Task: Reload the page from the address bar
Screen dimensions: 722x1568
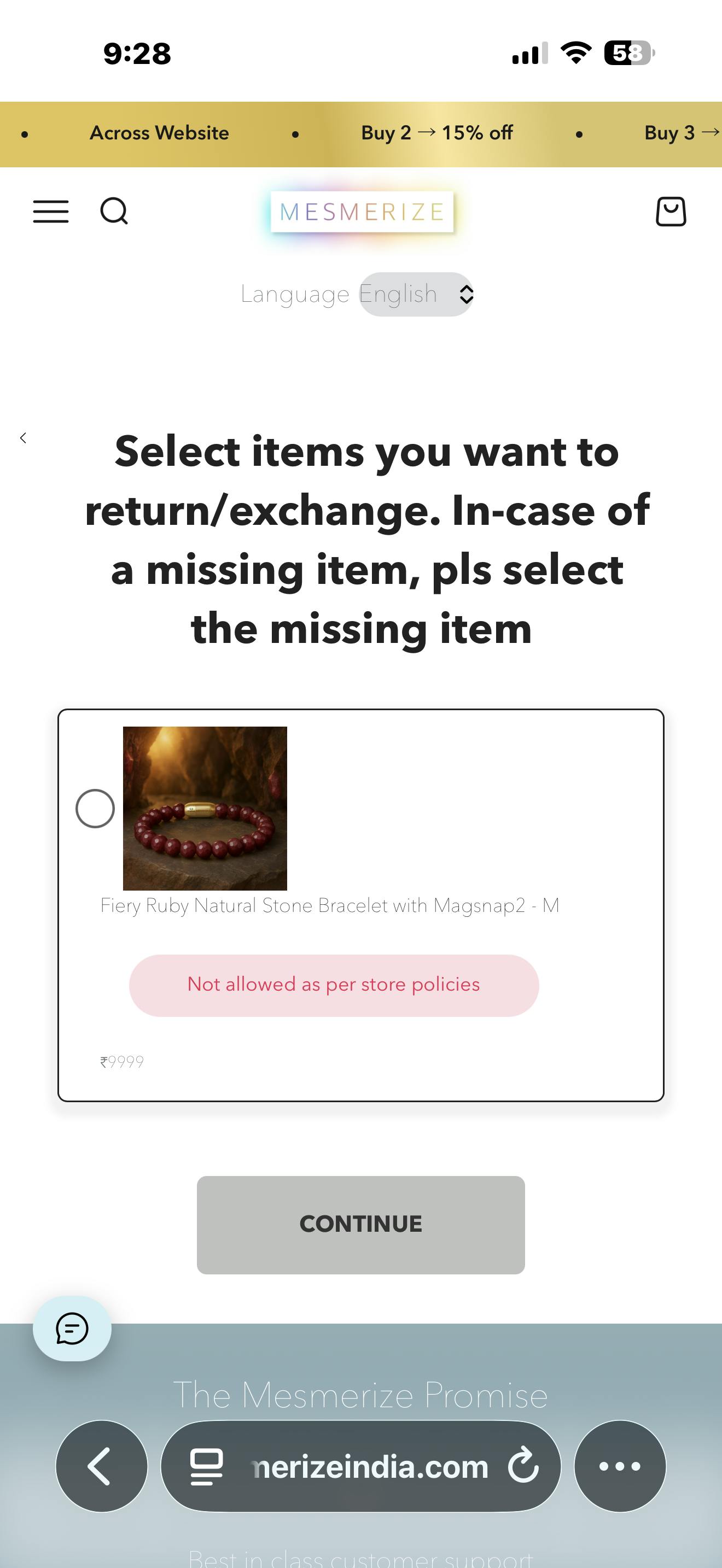Action: click(x=523, y=1466)
